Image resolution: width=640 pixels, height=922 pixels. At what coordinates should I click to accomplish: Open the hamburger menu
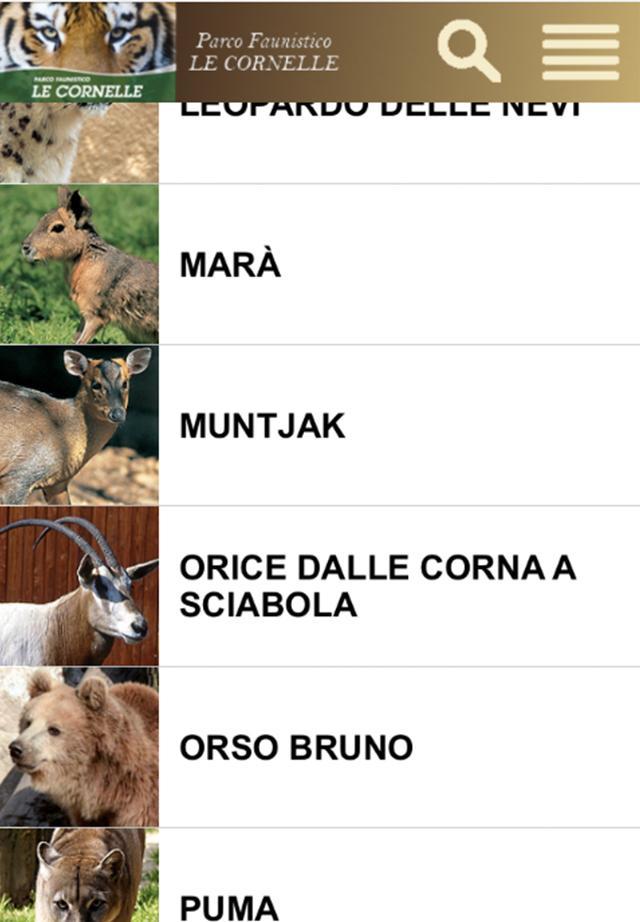pyautogui.click(x=580, y=51)
